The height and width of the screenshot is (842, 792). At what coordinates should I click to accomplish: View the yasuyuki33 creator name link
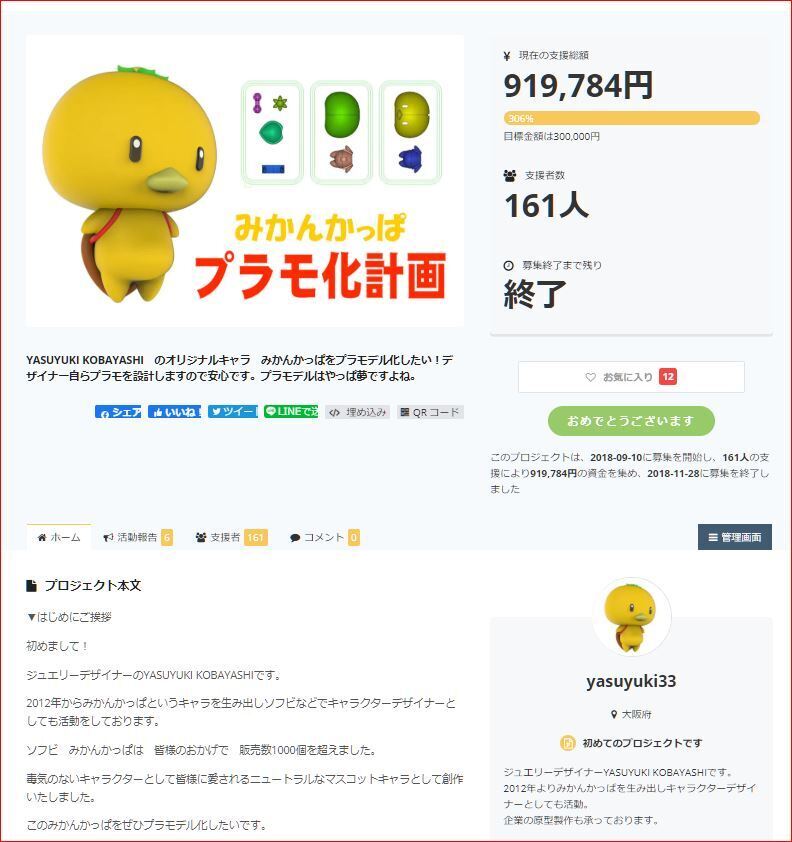point(631,681)
